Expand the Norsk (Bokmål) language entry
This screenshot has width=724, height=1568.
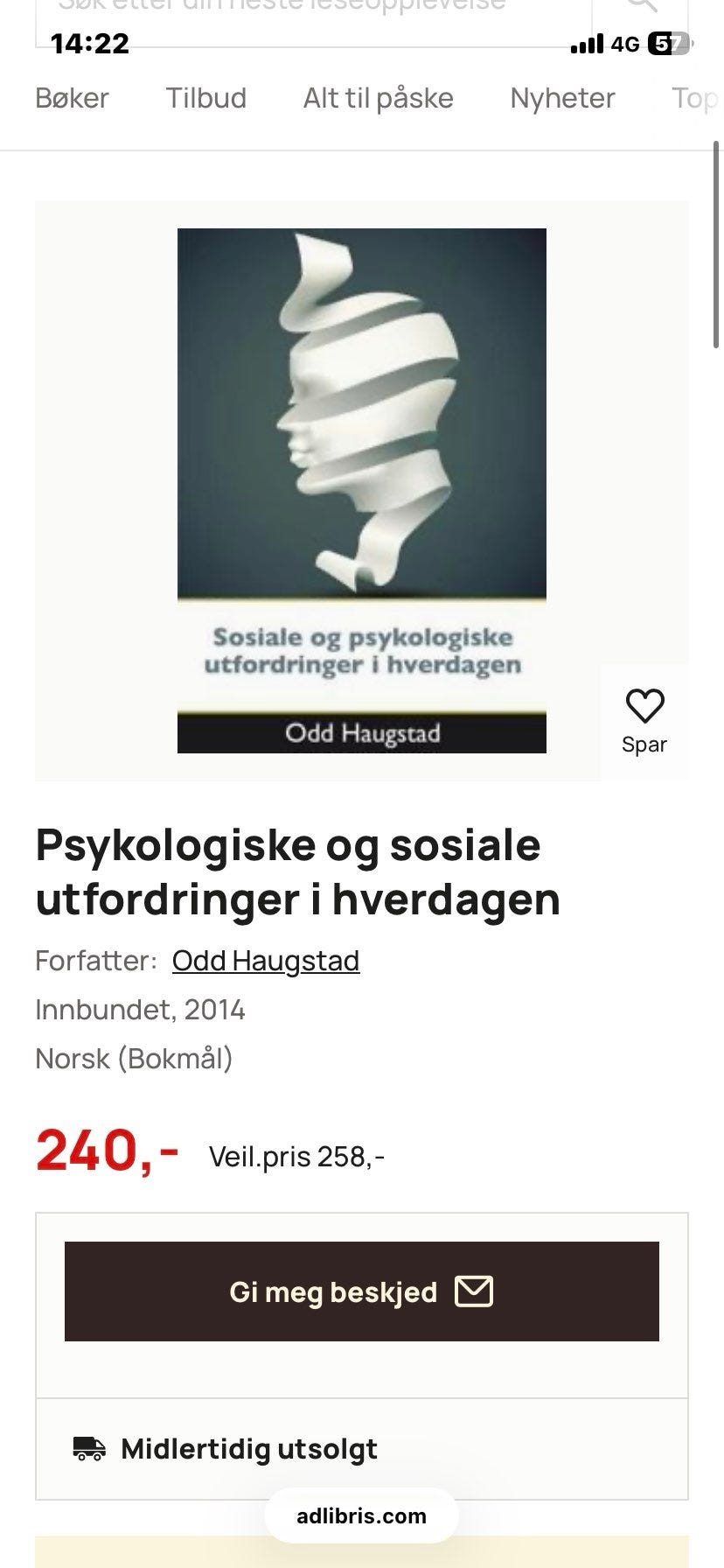pyautogui.click(x=132, y=1059)
